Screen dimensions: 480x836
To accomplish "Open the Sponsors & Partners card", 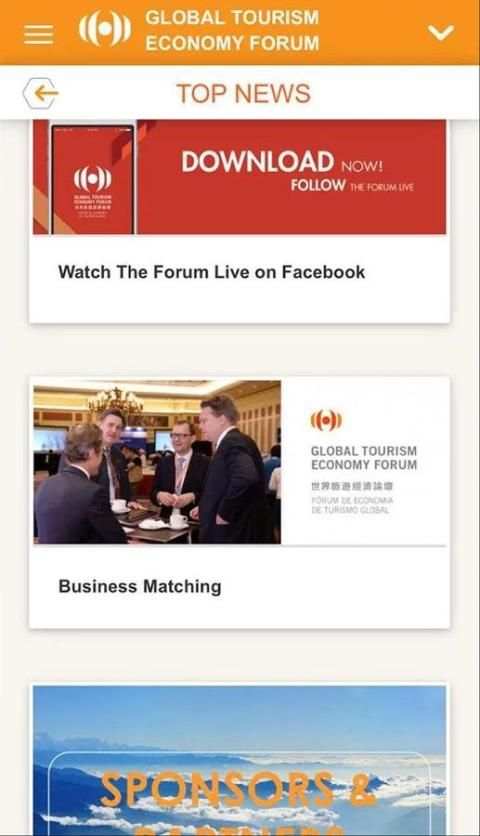I will (239, 759).
